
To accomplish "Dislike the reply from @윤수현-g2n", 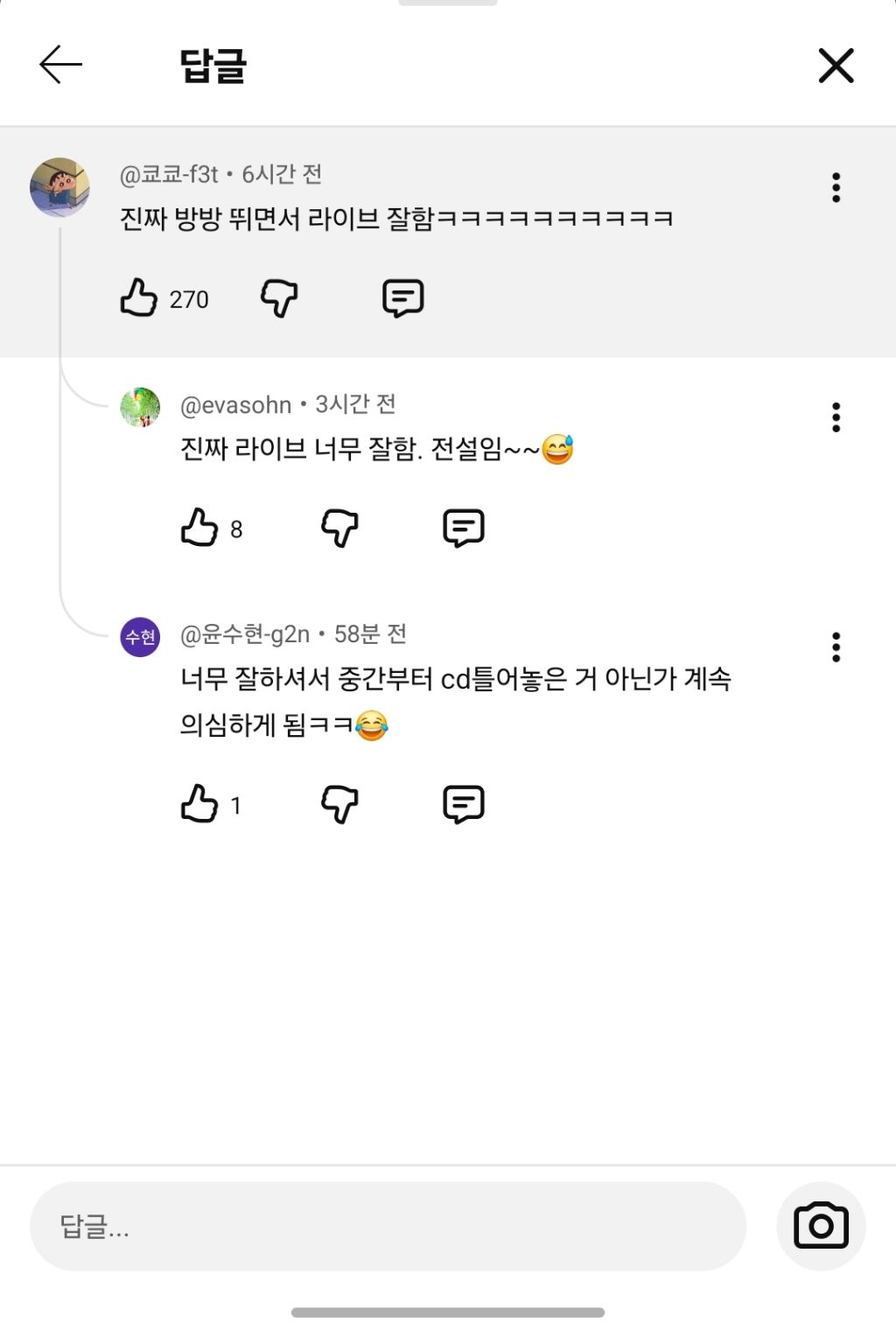I will pos(339,804).
